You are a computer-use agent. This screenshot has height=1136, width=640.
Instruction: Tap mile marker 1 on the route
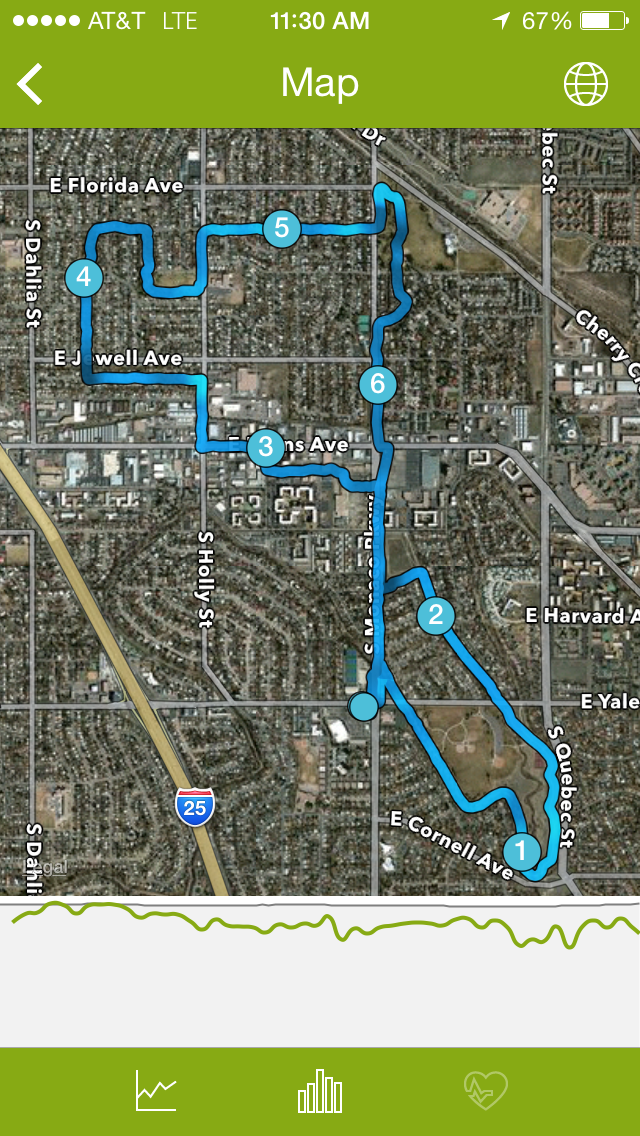click(522, 850)
